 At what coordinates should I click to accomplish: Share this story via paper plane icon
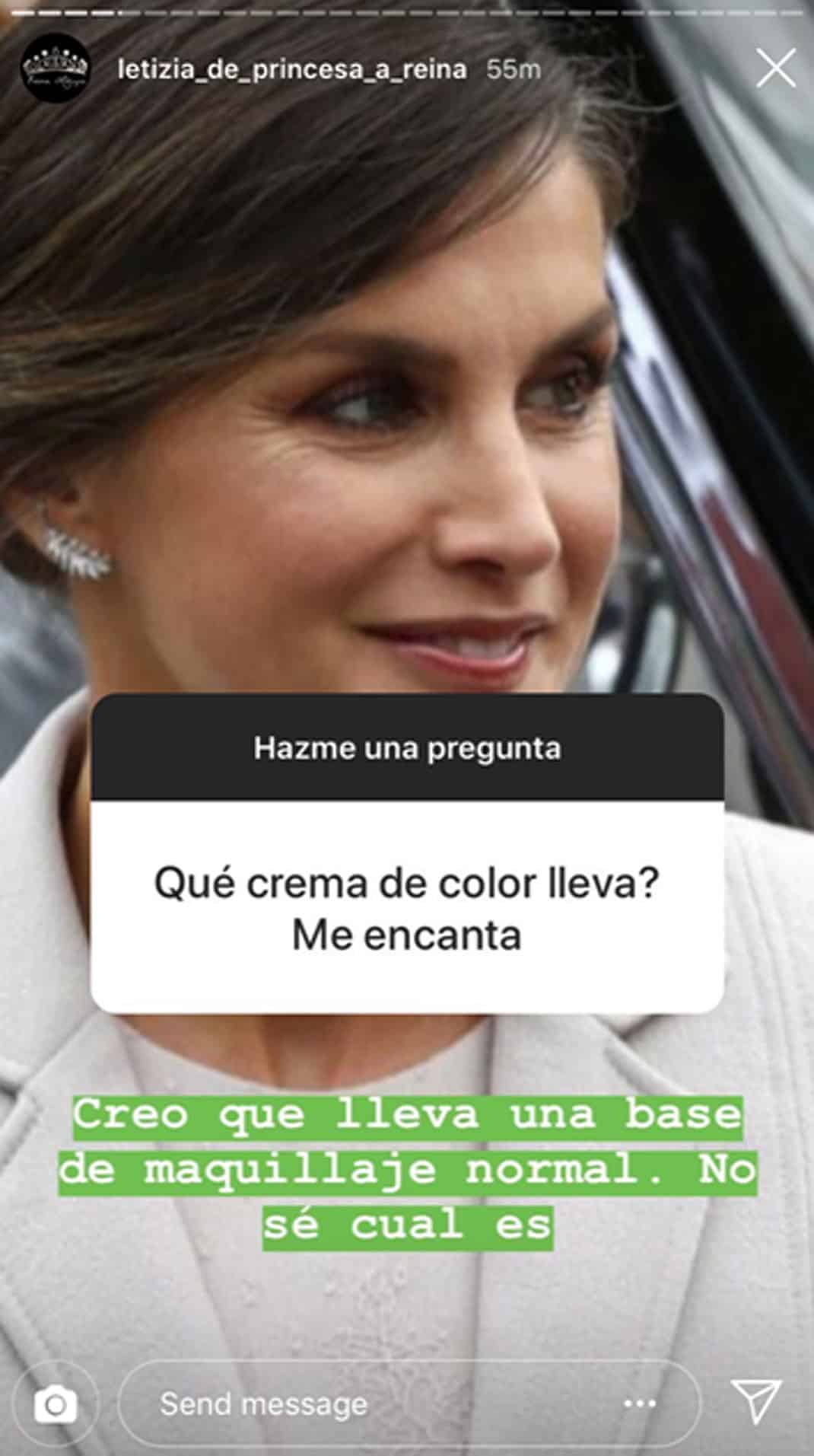(755, 1401)
